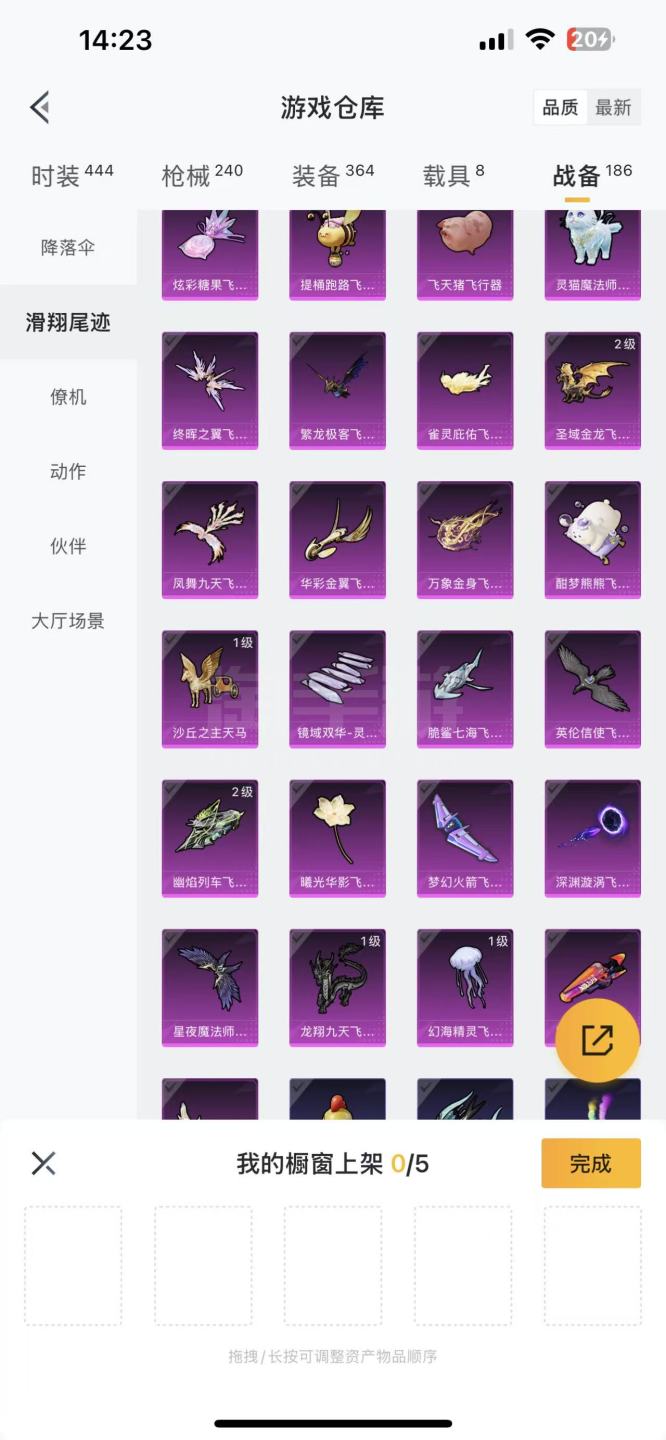Switch to the 装备 tab
666x1440 pixels.
(332, 176)
